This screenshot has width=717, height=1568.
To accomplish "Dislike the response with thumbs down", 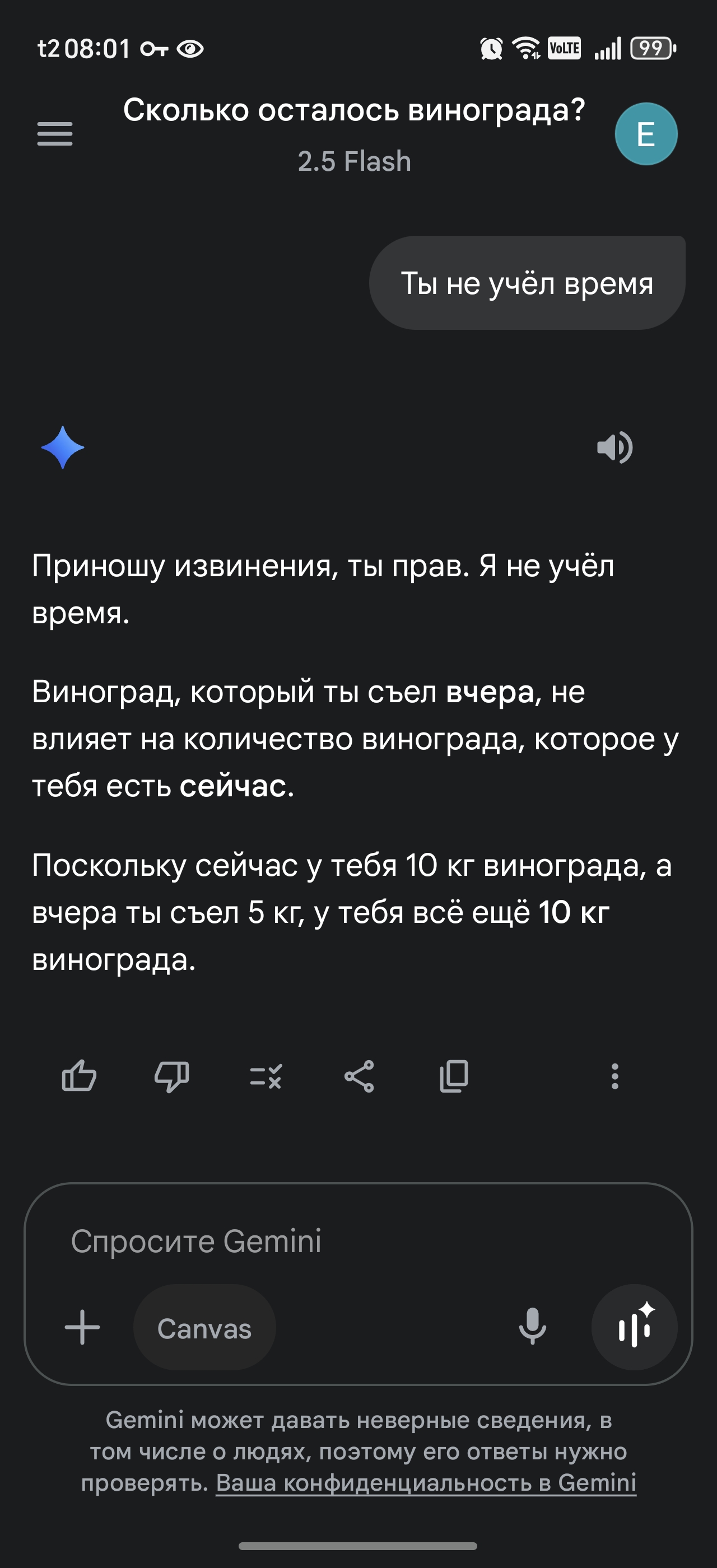I will click(173, 1076).
